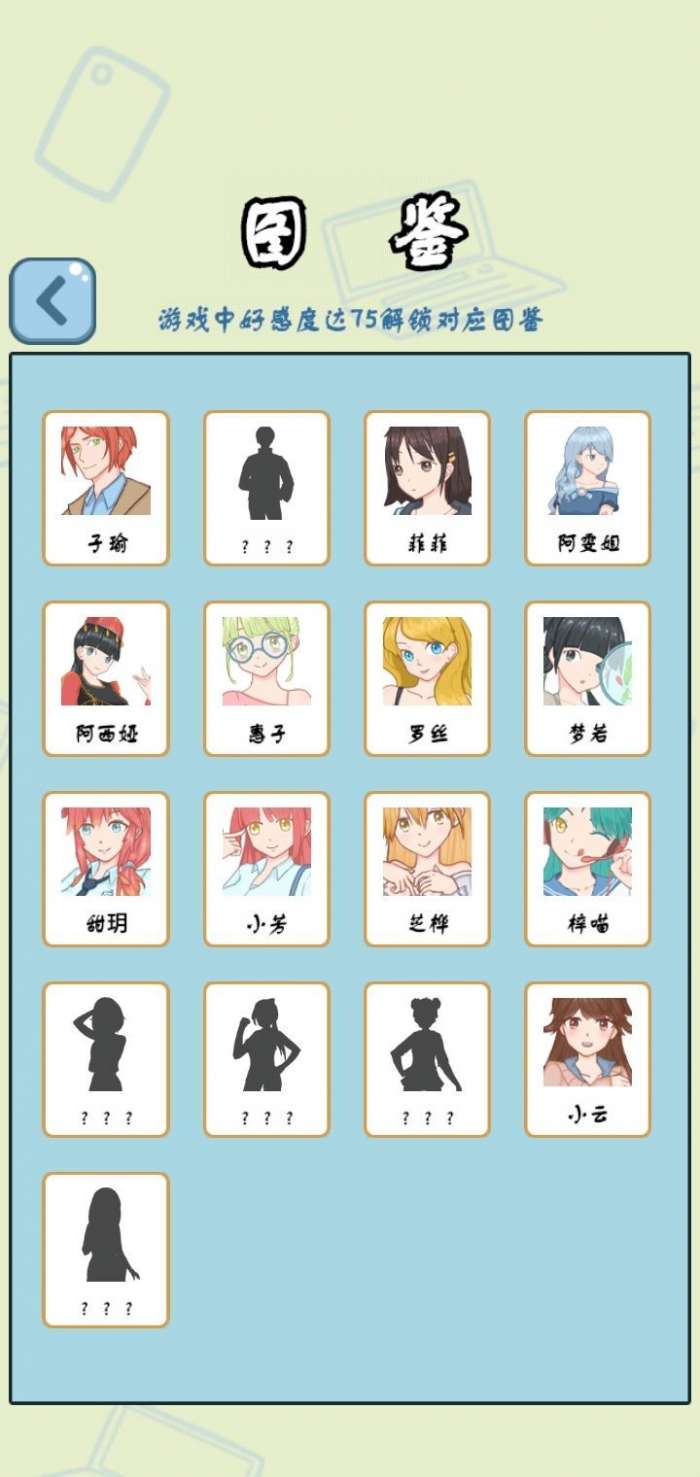Open the 惠子 gallery entry

click(267, 677)
